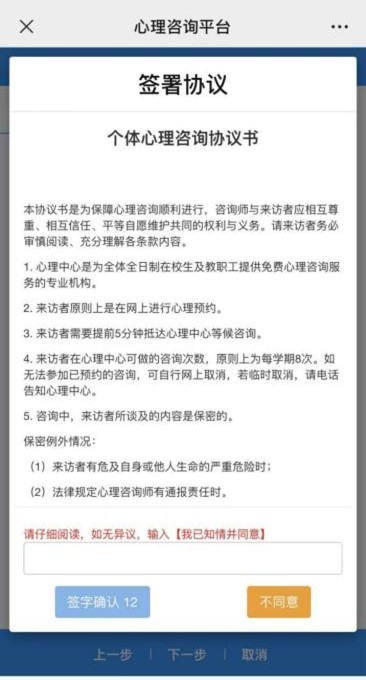Close the 心理咨询平台 page with the X
The width and height of the screenshot is (366, 680).
click(27, 27)
